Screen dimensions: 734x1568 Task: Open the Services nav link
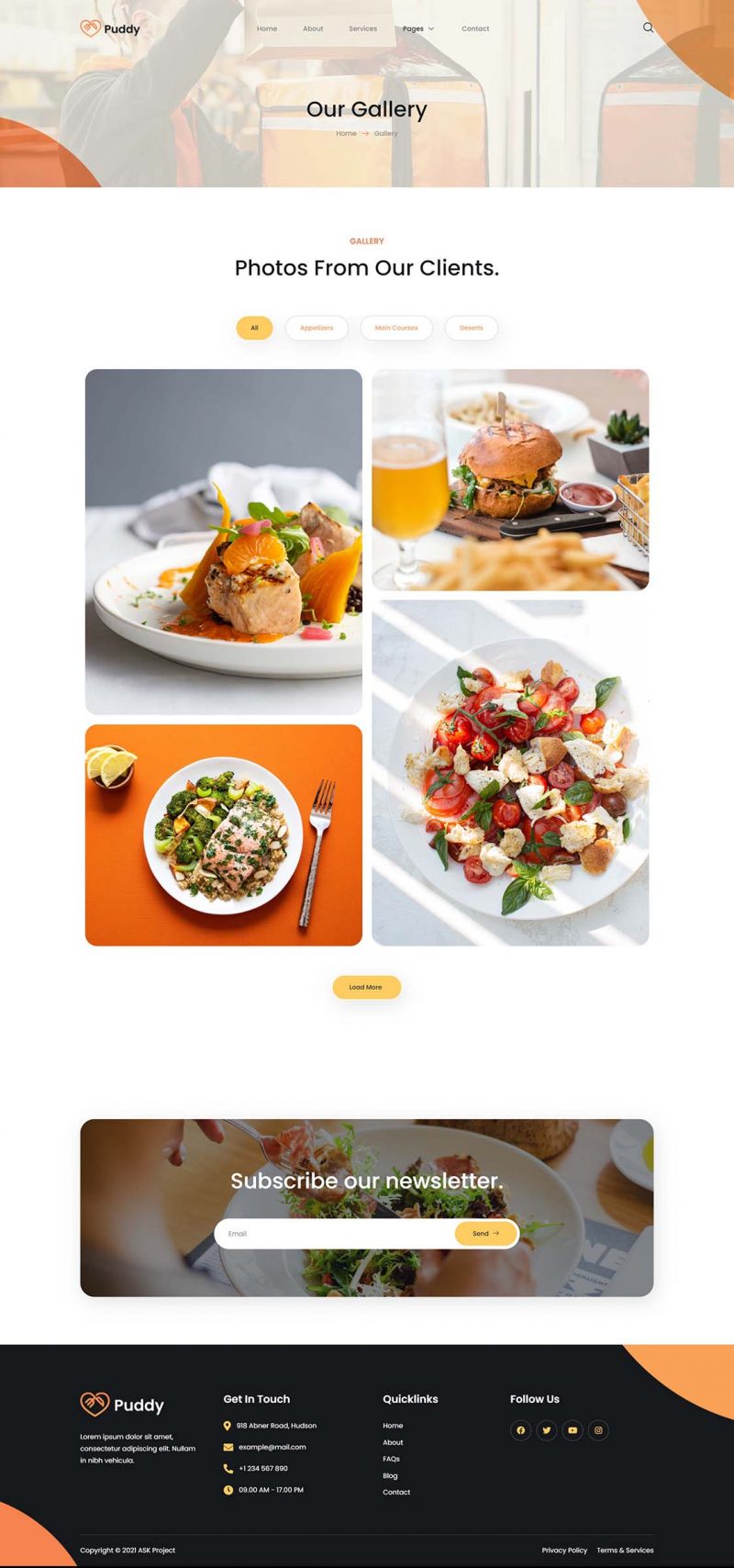tap(362, 28)
